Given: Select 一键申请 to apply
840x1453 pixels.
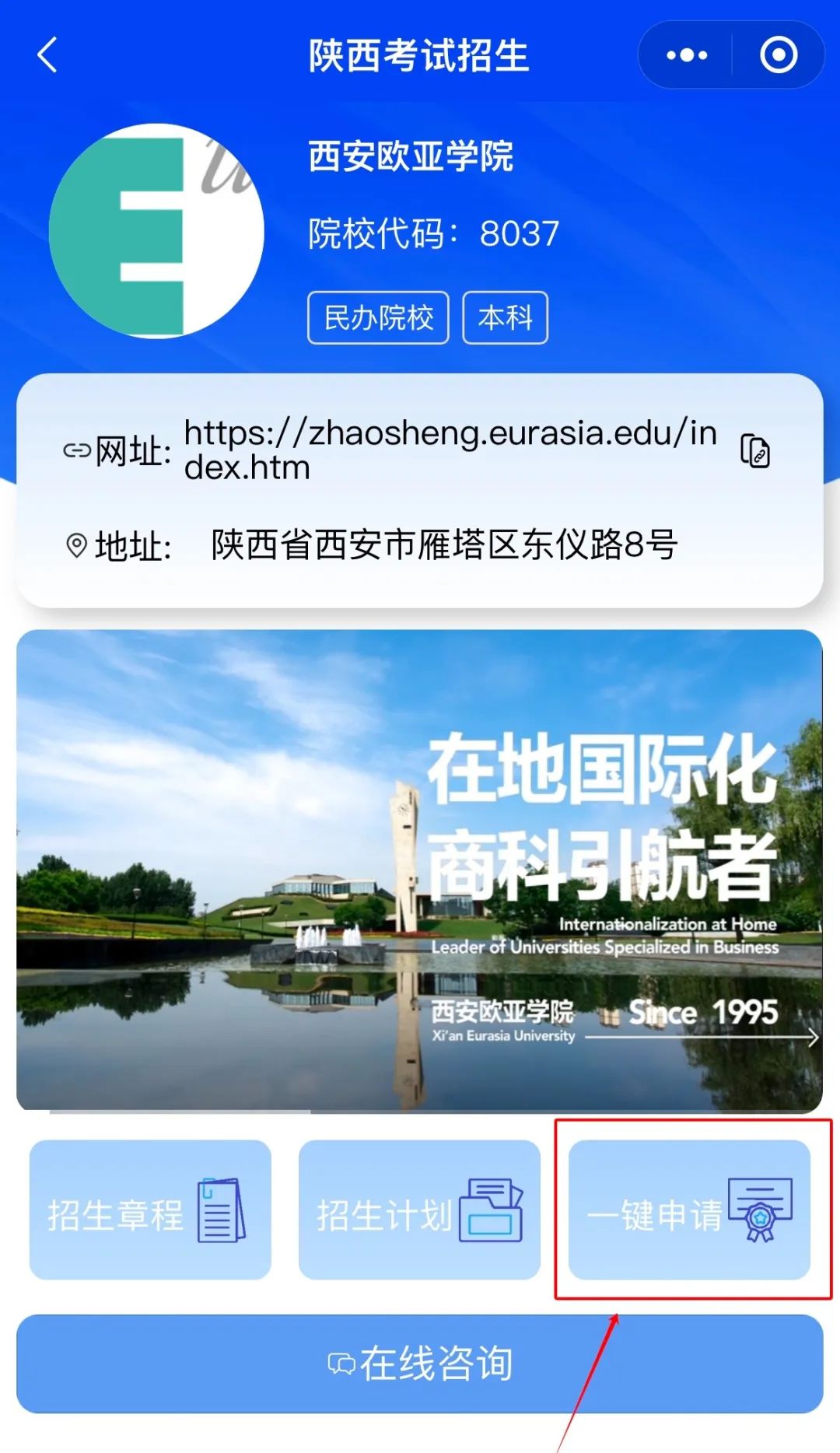Looking at the screenshot, I should point(689,1210).
